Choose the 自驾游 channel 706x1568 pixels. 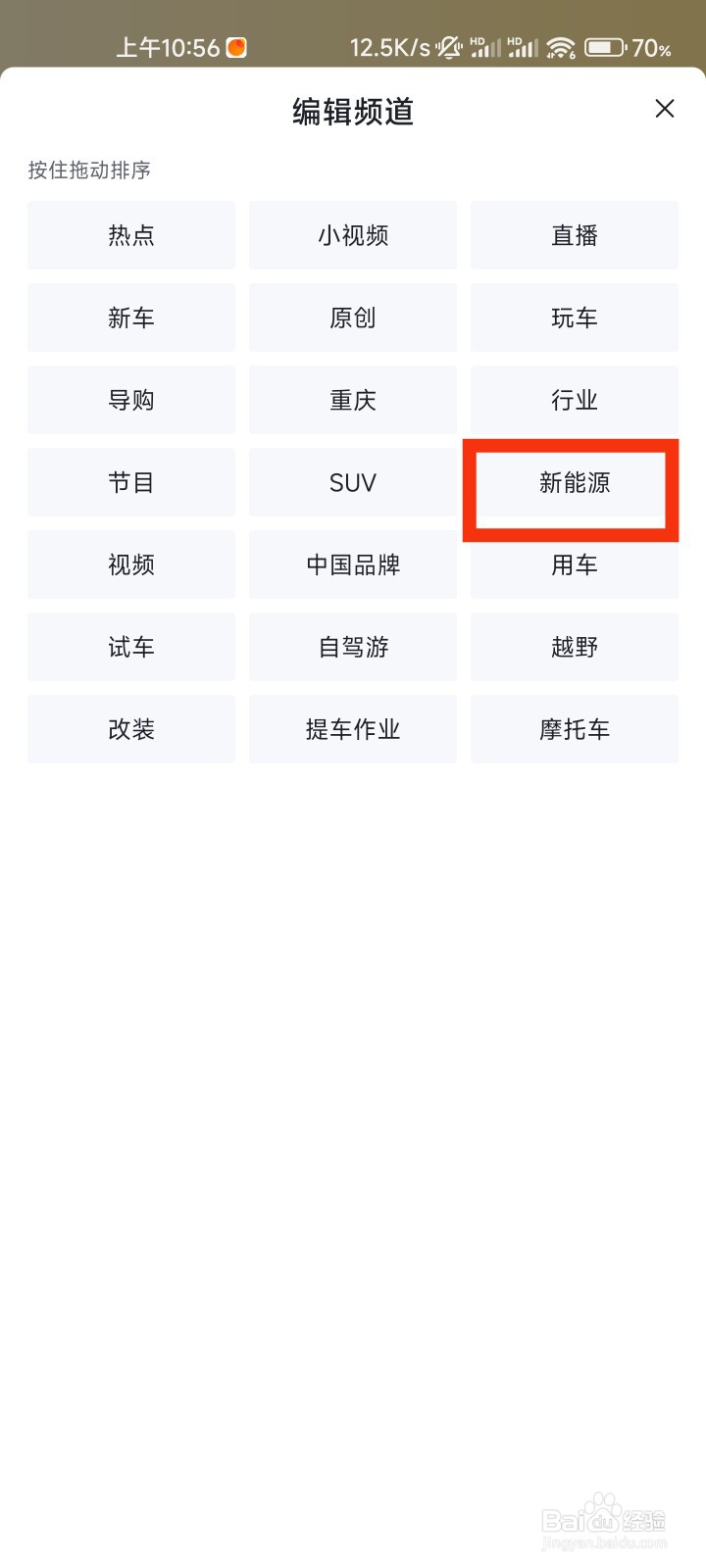[x=352, y=647]
